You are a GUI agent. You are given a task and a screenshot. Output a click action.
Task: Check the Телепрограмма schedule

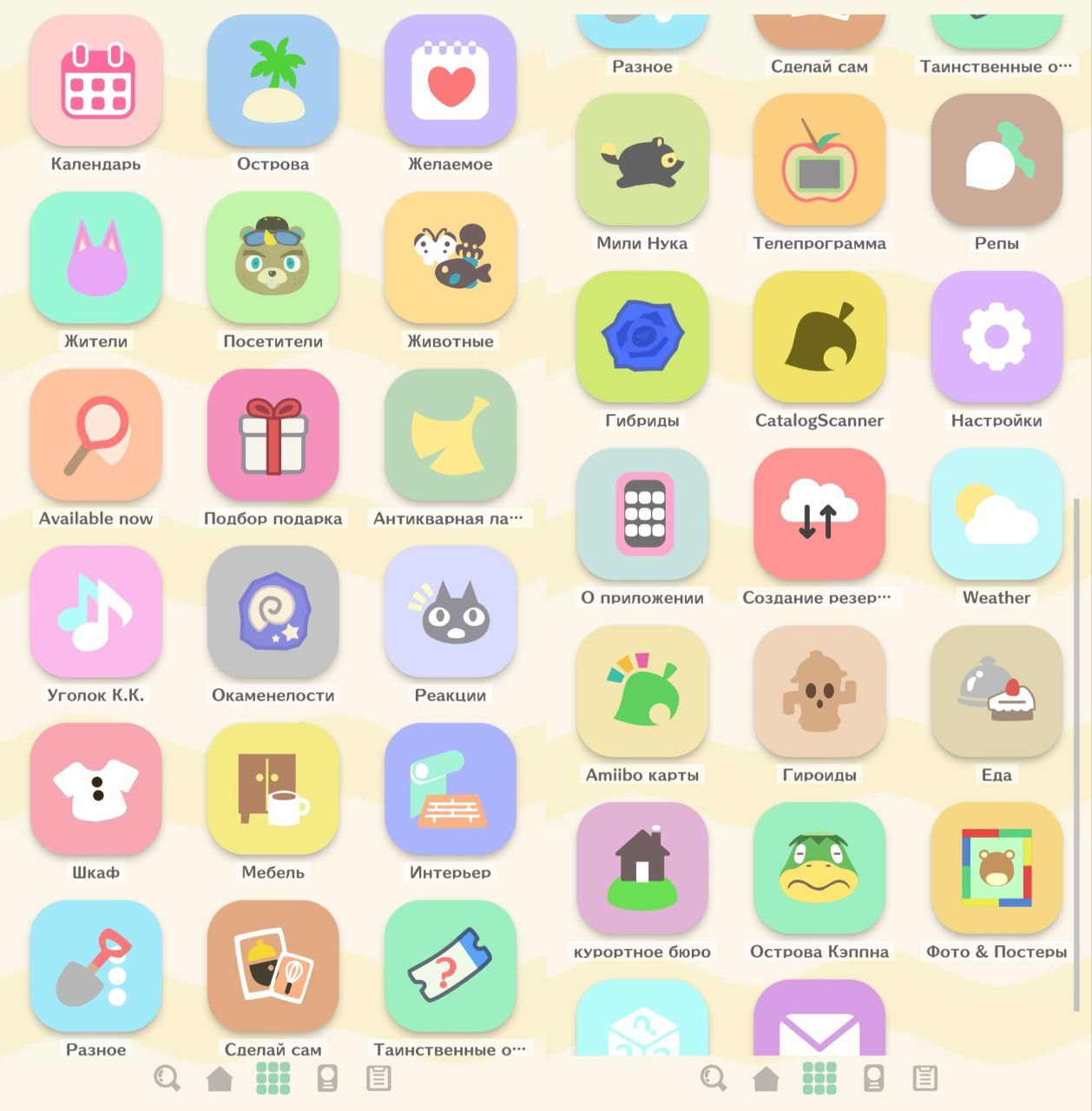[x=819, y=161]
